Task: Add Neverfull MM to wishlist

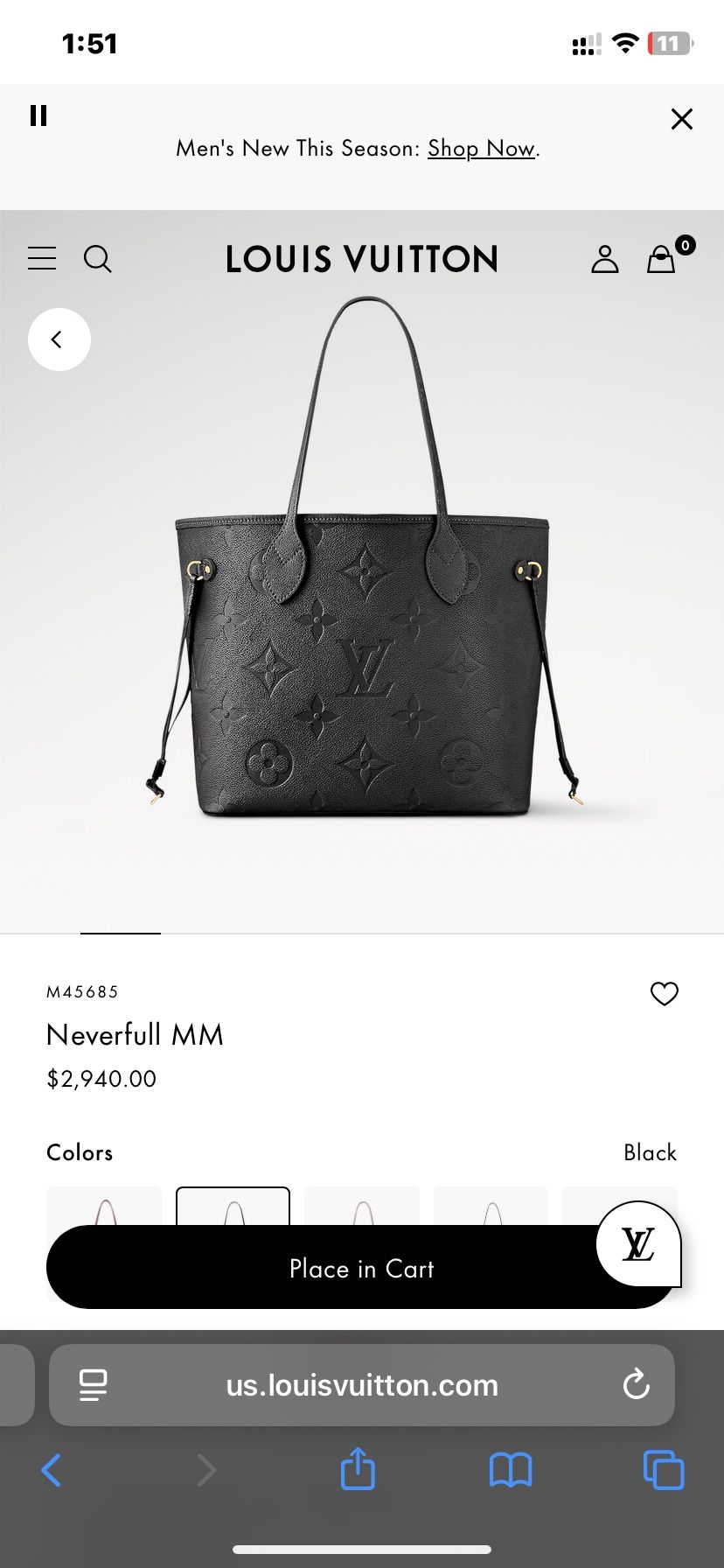Action: [664, 994]
